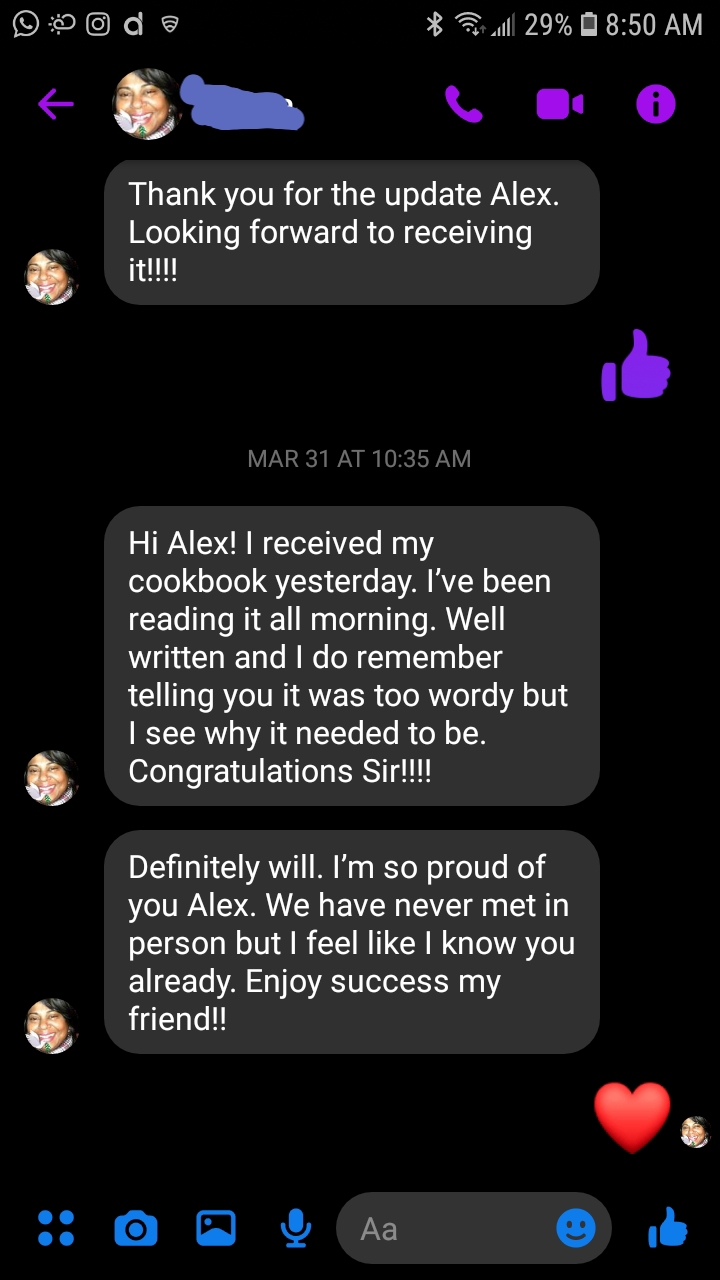Open the four-dot more actions menu

tap(56, 1228)
